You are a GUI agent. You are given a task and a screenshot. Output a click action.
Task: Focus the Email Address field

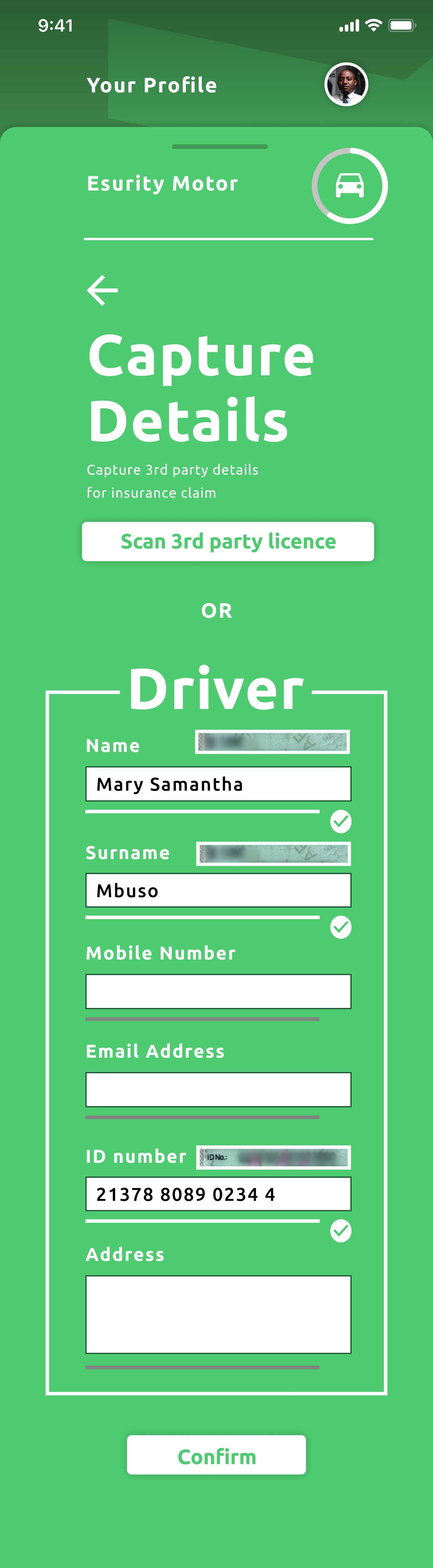point(218,1089)
